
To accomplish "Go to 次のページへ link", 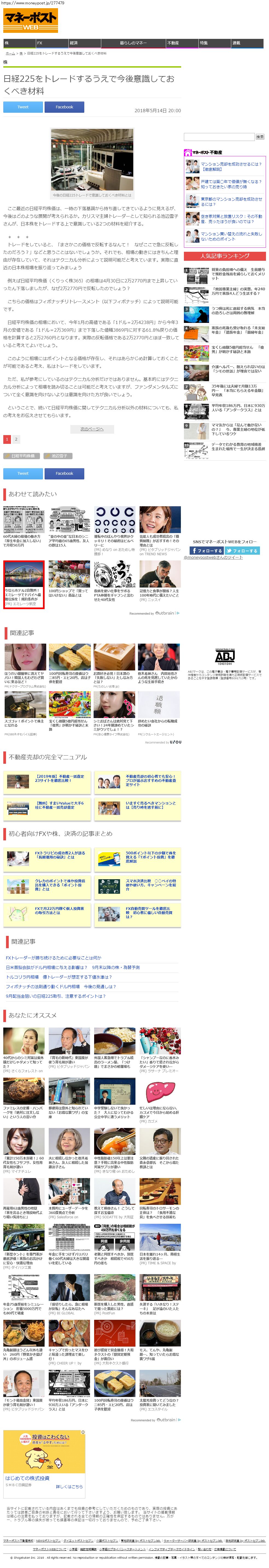I will [92, 429].
